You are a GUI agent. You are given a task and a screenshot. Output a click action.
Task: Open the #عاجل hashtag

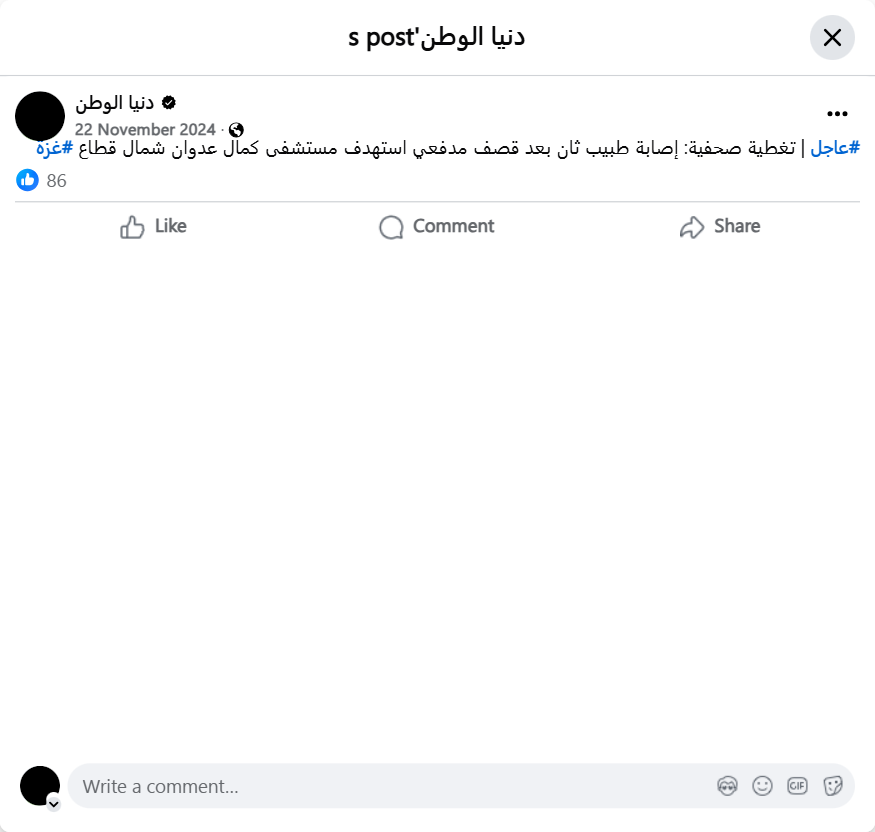pos(834,148)
